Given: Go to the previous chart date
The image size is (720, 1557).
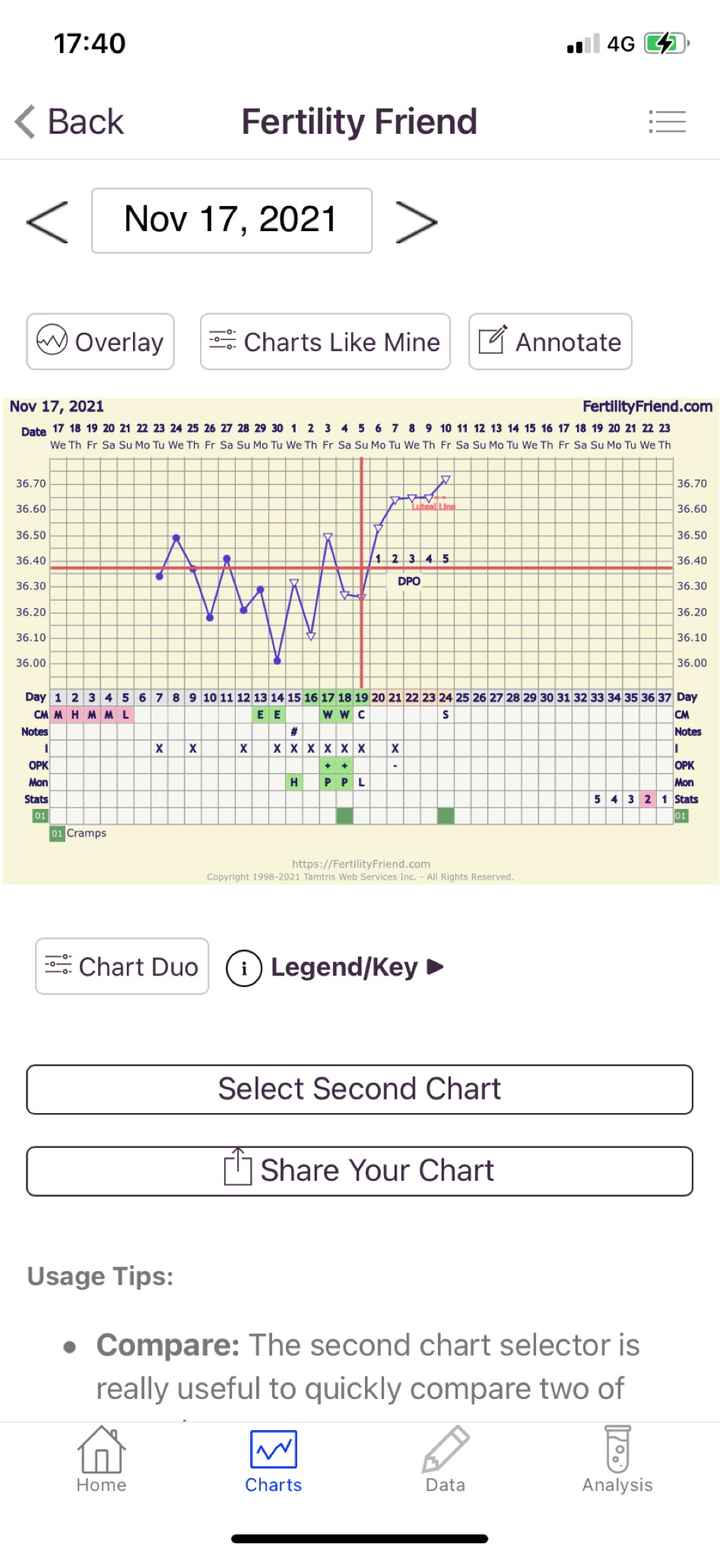Looking at the screenshot, I should 46,221.
